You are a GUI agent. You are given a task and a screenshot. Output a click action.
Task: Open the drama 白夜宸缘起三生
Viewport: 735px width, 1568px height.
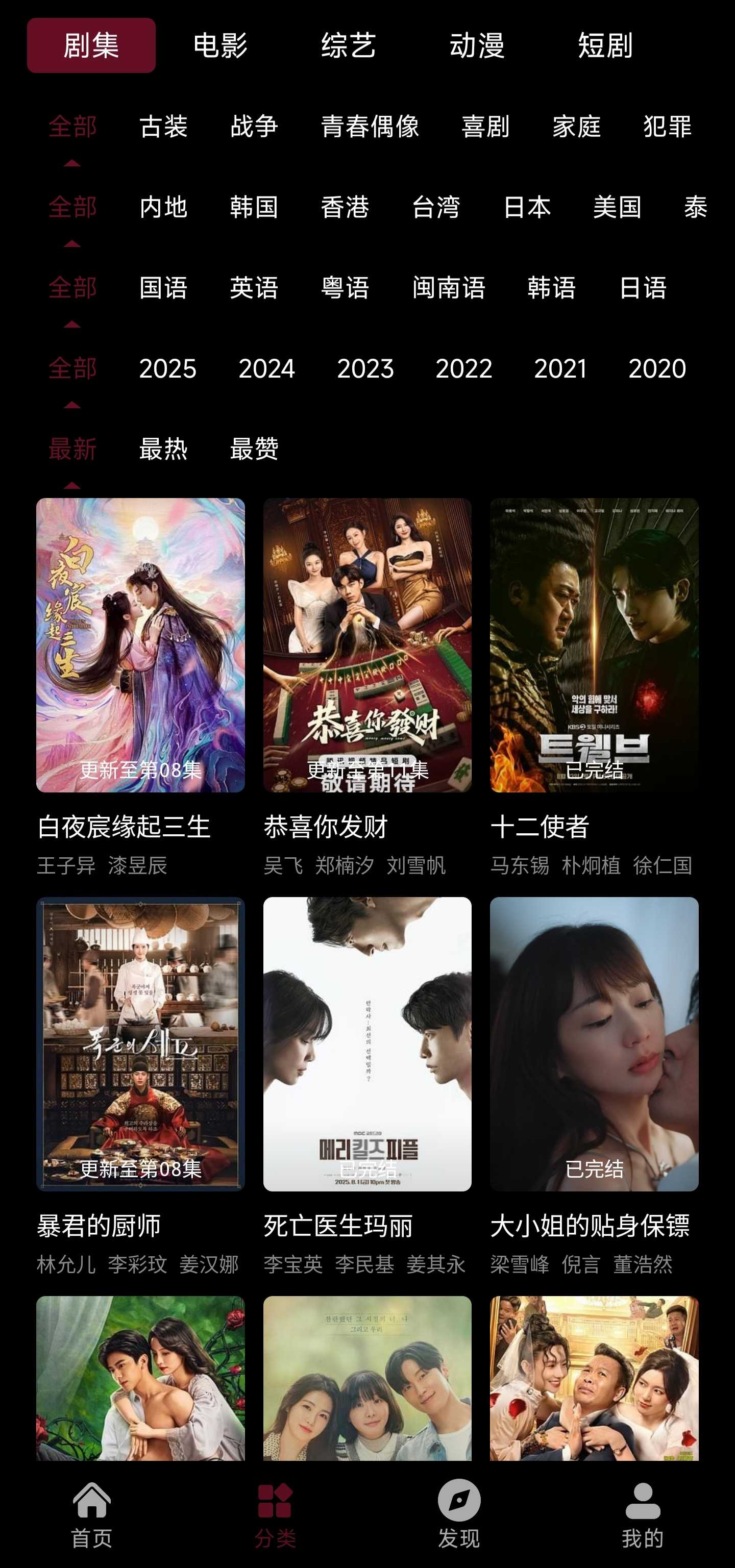140,645
